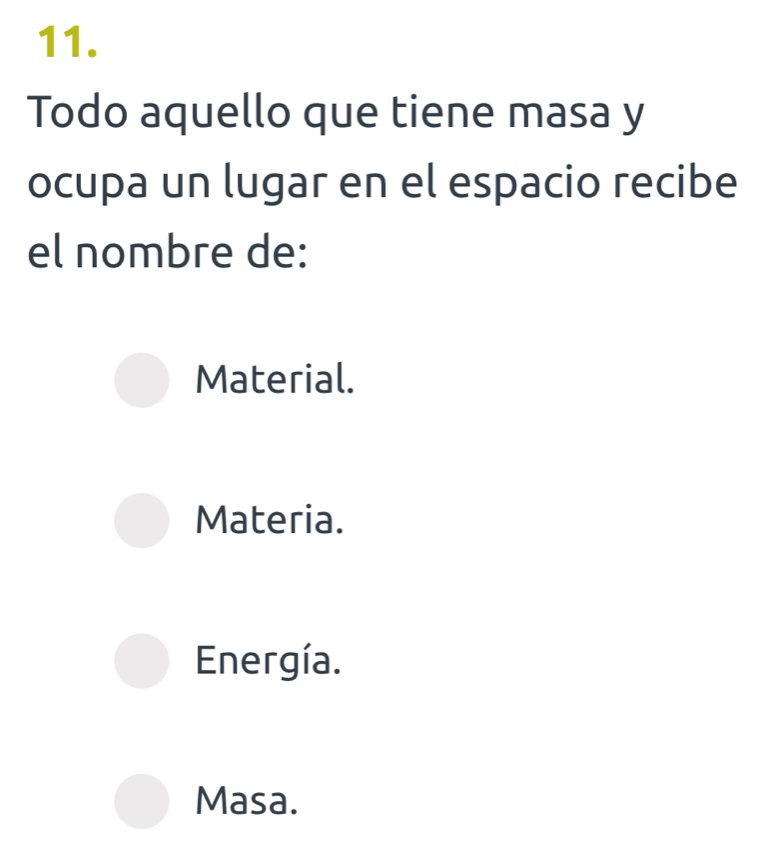Select the radio button next to Energía.

141,660
